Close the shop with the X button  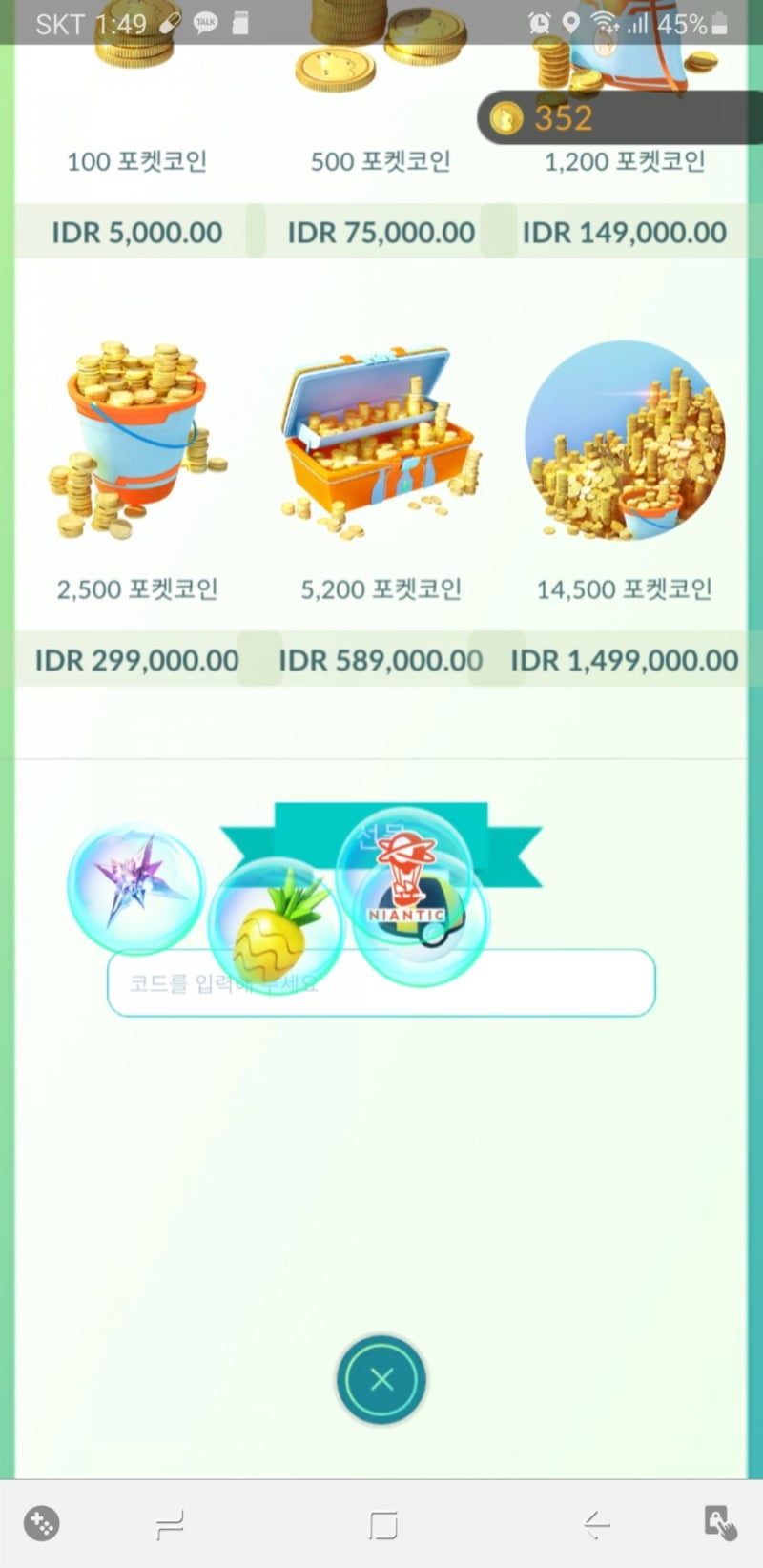381,1380
